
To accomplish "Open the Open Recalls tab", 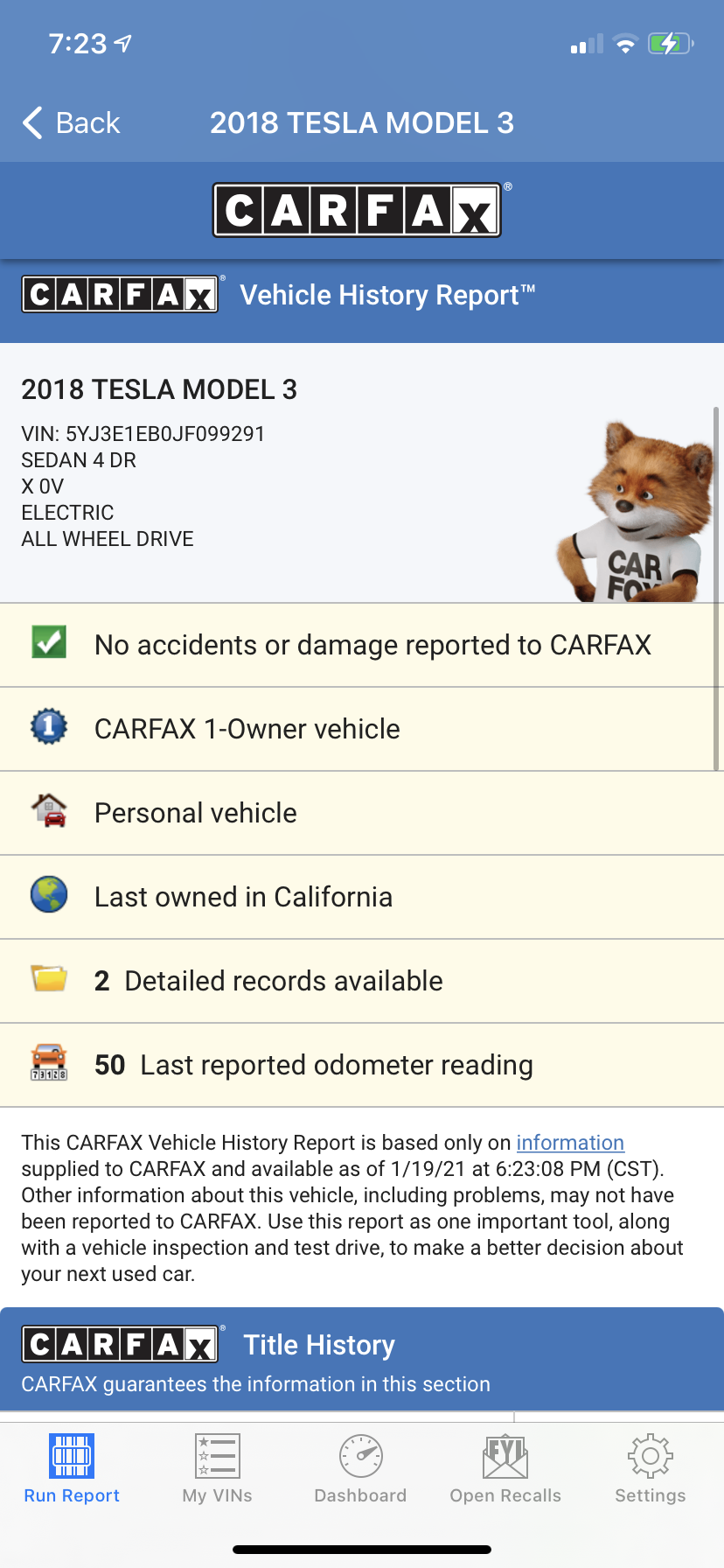I will click(505, 1469).
